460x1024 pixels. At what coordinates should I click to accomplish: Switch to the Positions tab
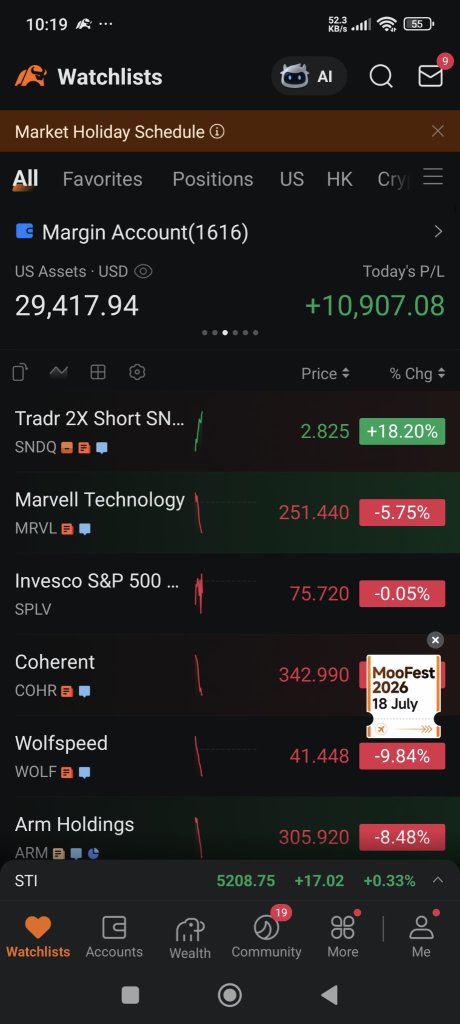click(213, 179)
